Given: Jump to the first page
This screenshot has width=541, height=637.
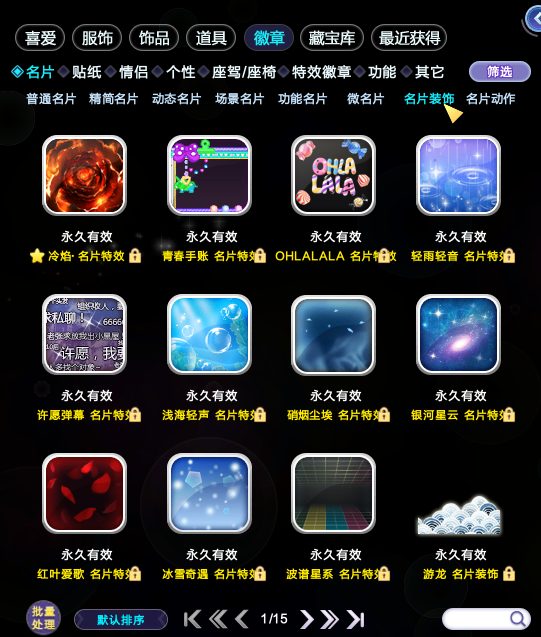Looking at the screenshot, I should 192,619.
